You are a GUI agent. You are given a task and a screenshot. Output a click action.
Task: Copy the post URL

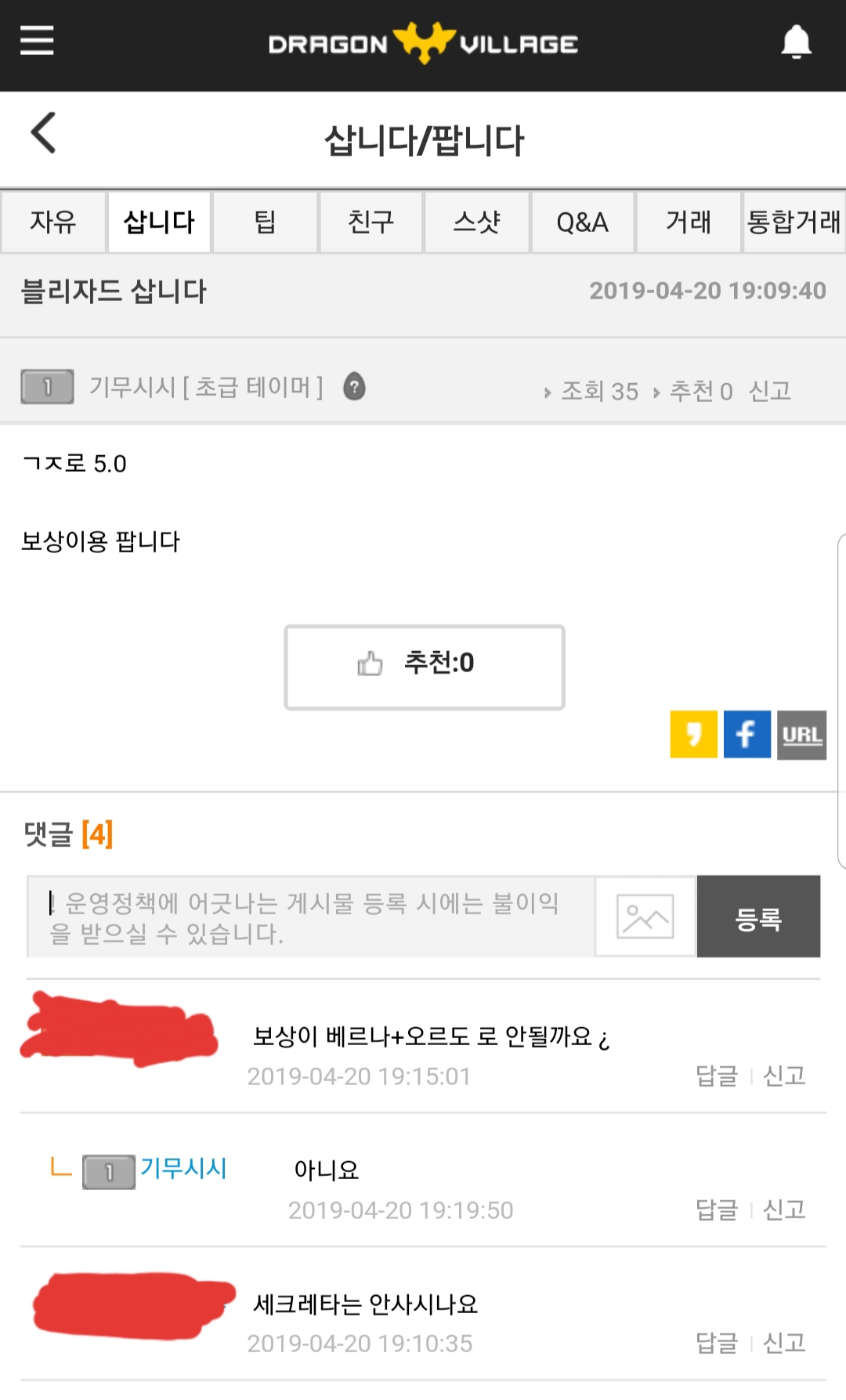tap(801, 734)
